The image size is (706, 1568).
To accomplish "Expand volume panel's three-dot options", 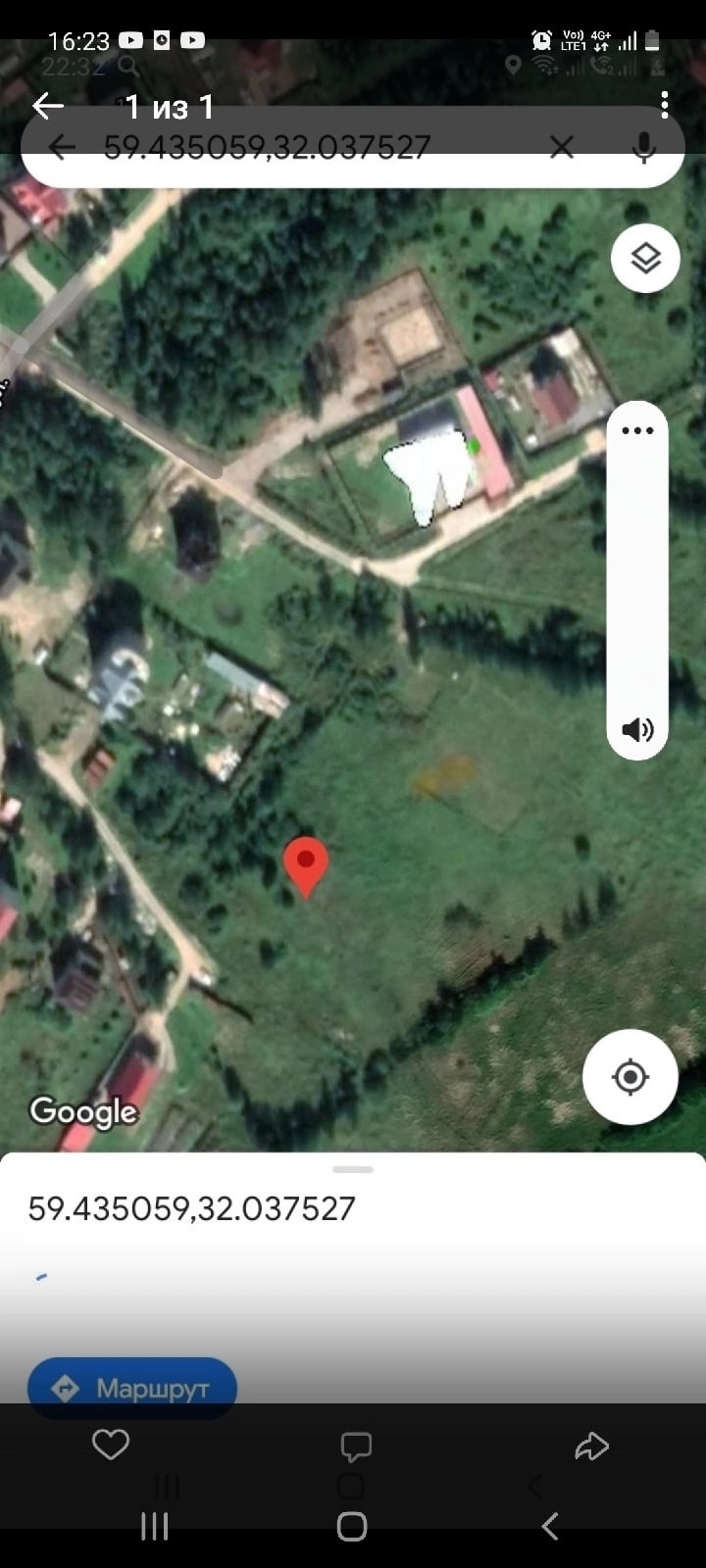I will click(637, 430).
